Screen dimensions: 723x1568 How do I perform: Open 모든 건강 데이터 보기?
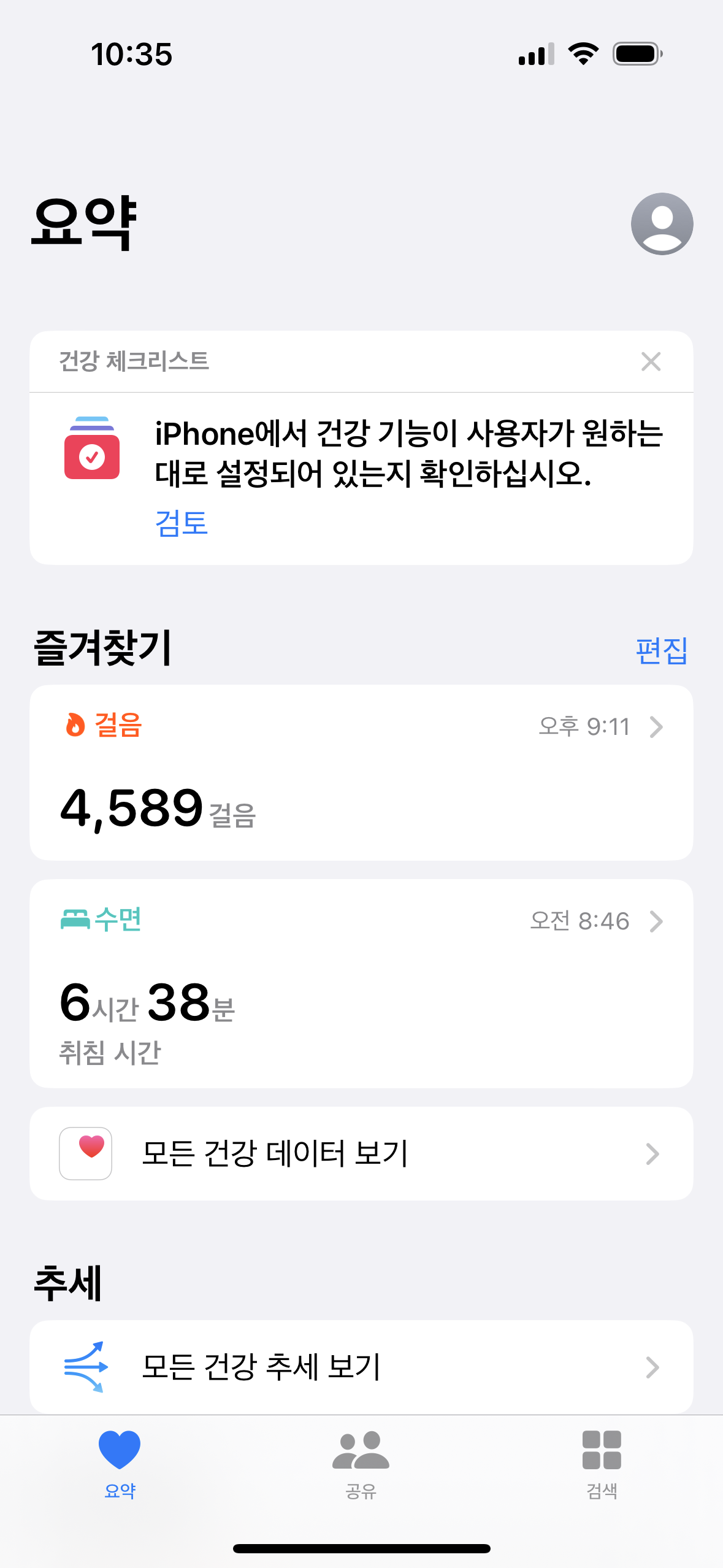pyautogui.click(x=361, y=1153)
